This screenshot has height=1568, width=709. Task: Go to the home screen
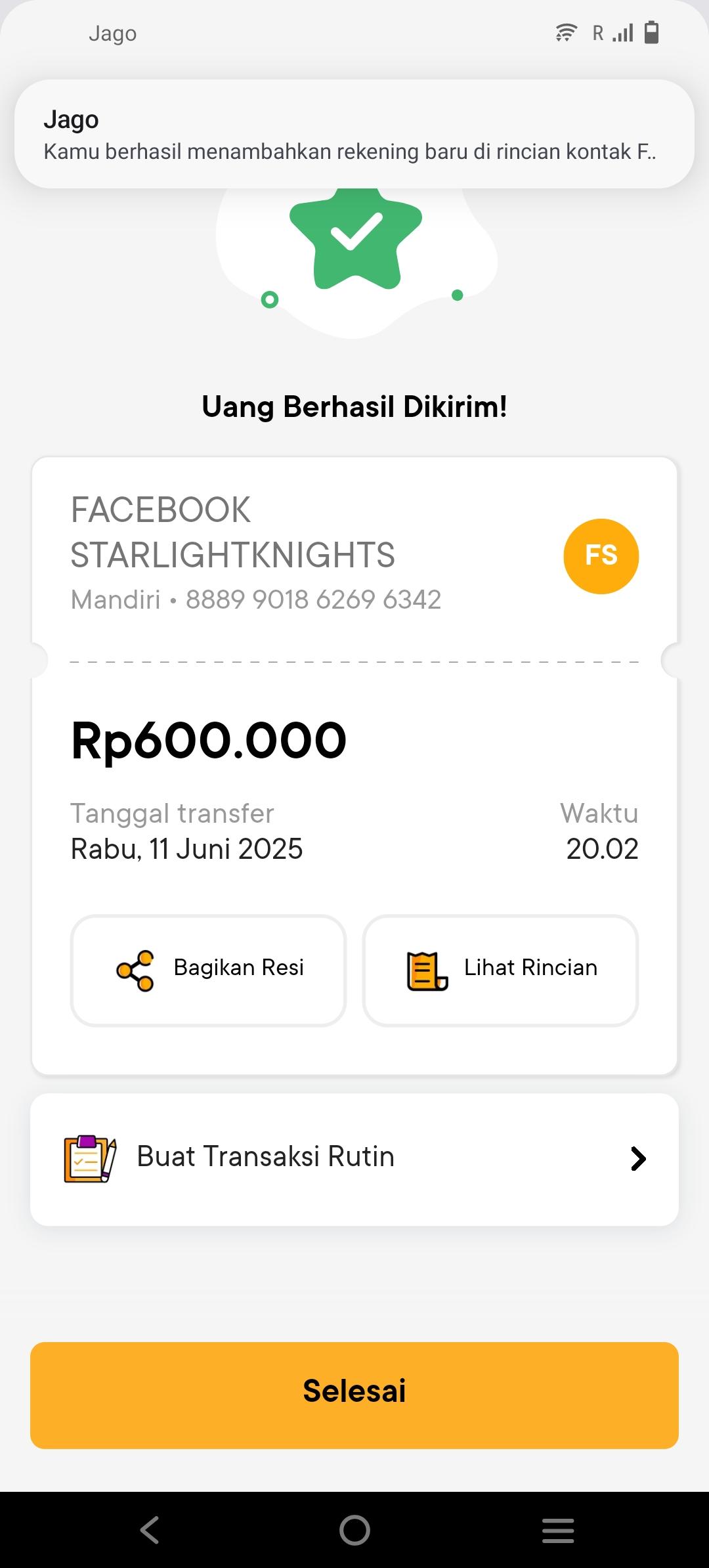pos(354,1530)
